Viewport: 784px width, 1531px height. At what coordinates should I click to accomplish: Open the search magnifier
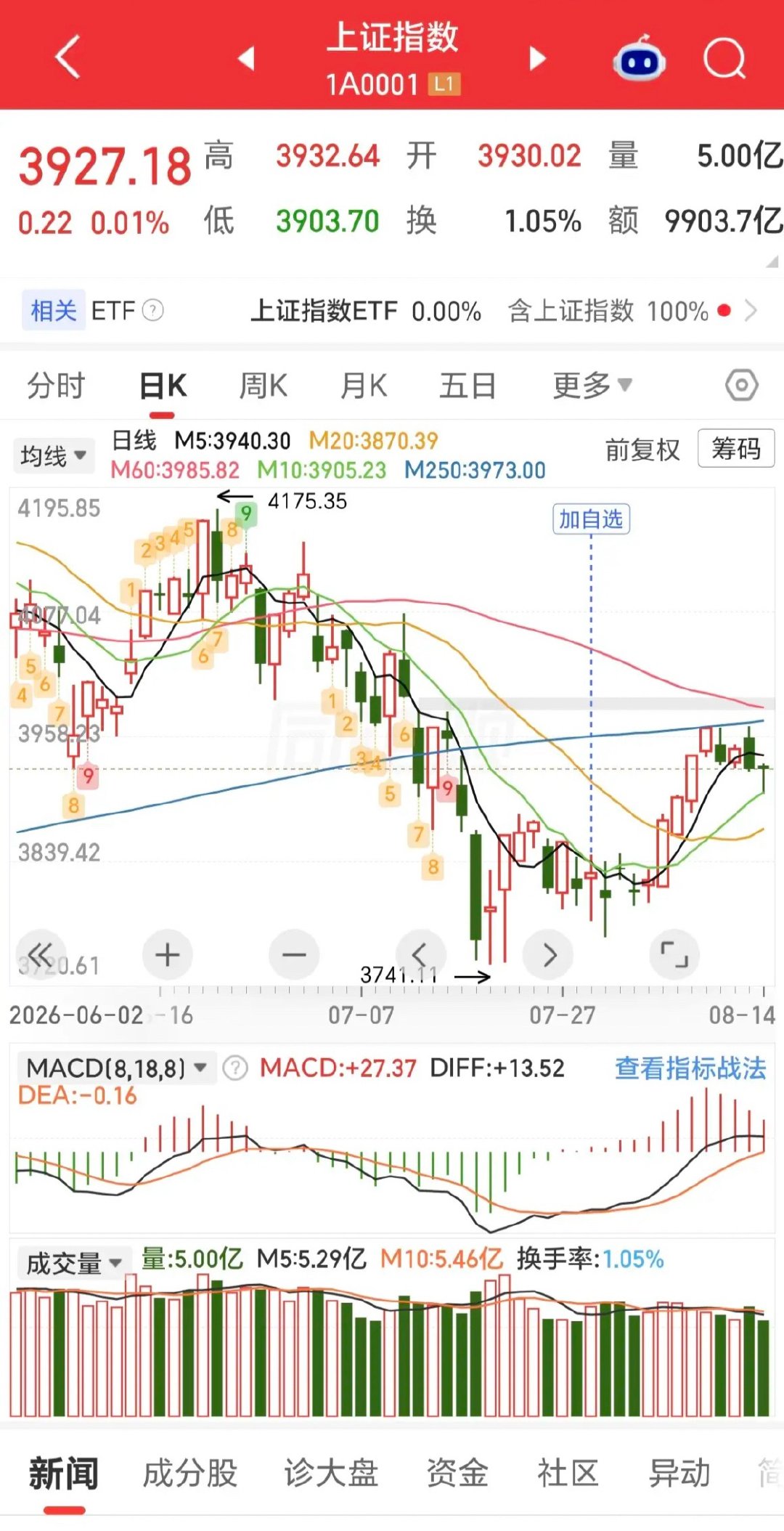click(x=724, y=58)
